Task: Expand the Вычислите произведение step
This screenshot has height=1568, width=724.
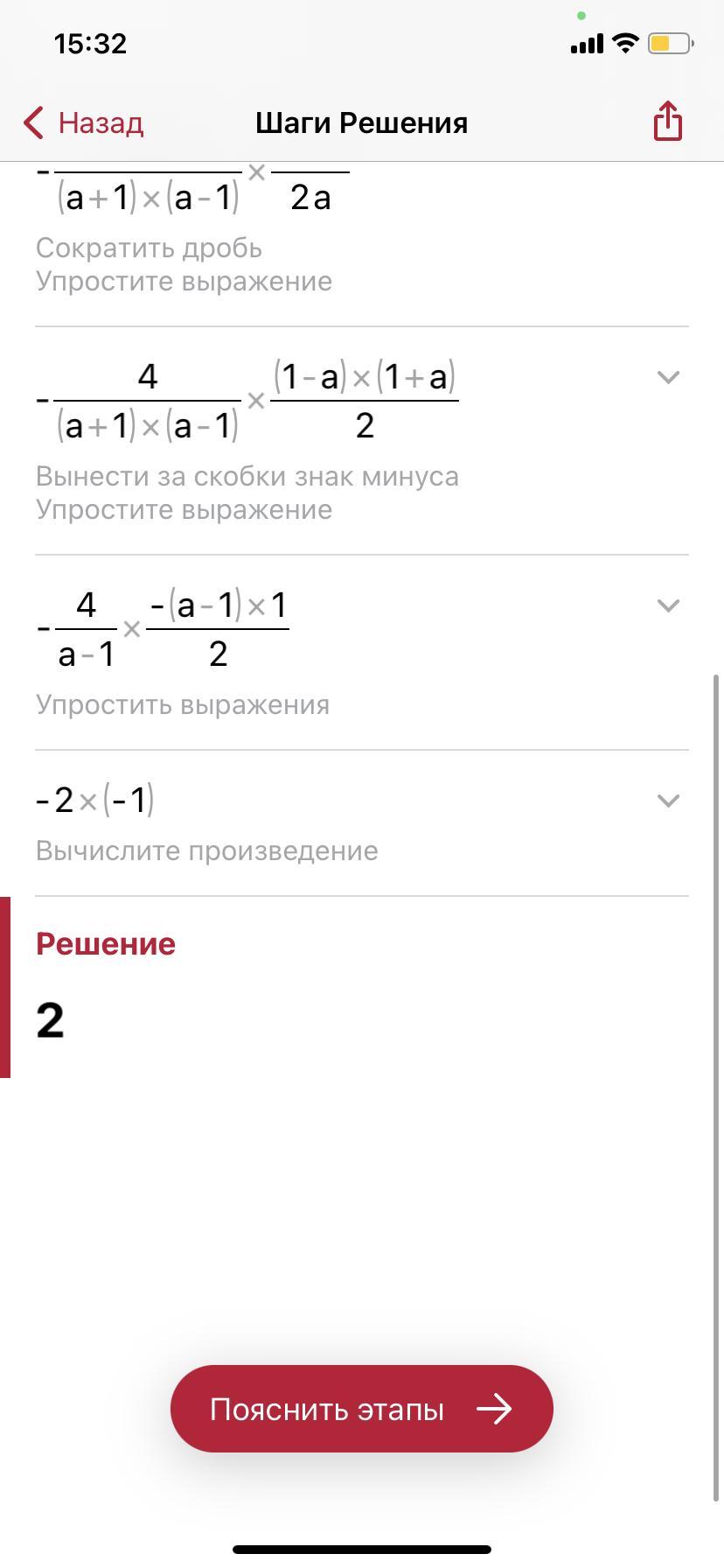Action: click(668, 801)
